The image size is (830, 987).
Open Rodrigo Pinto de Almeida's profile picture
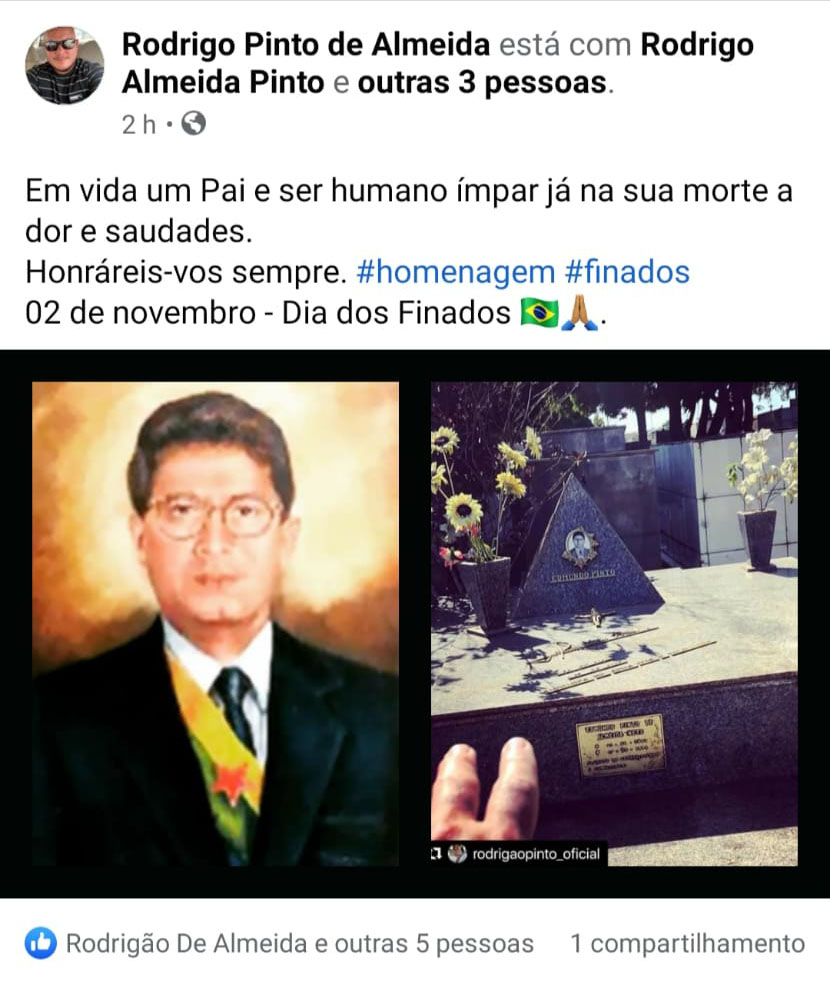tap(64, 65)
